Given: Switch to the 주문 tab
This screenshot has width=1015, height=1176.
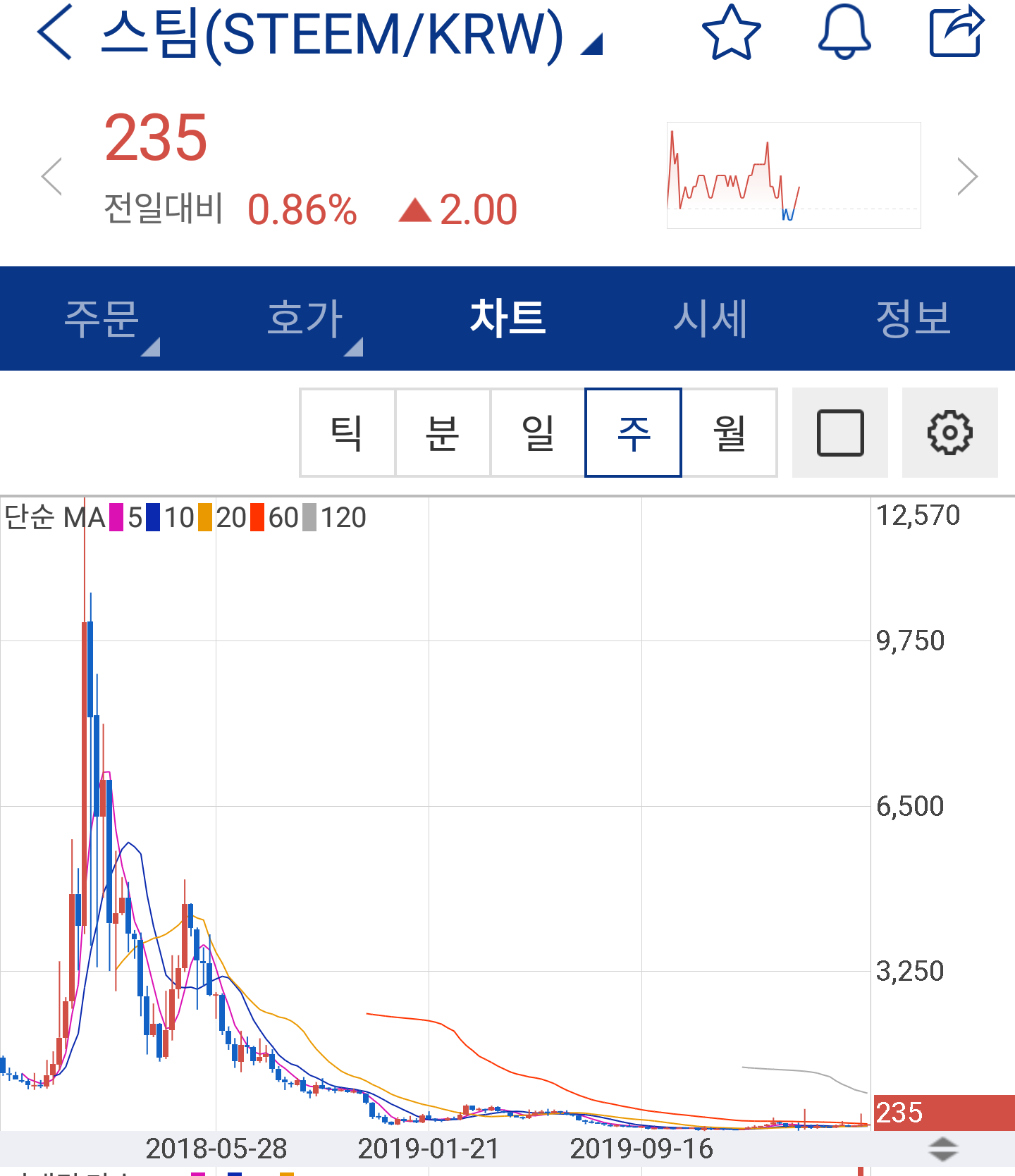Looking at the screenshot, I should point(102,318).
